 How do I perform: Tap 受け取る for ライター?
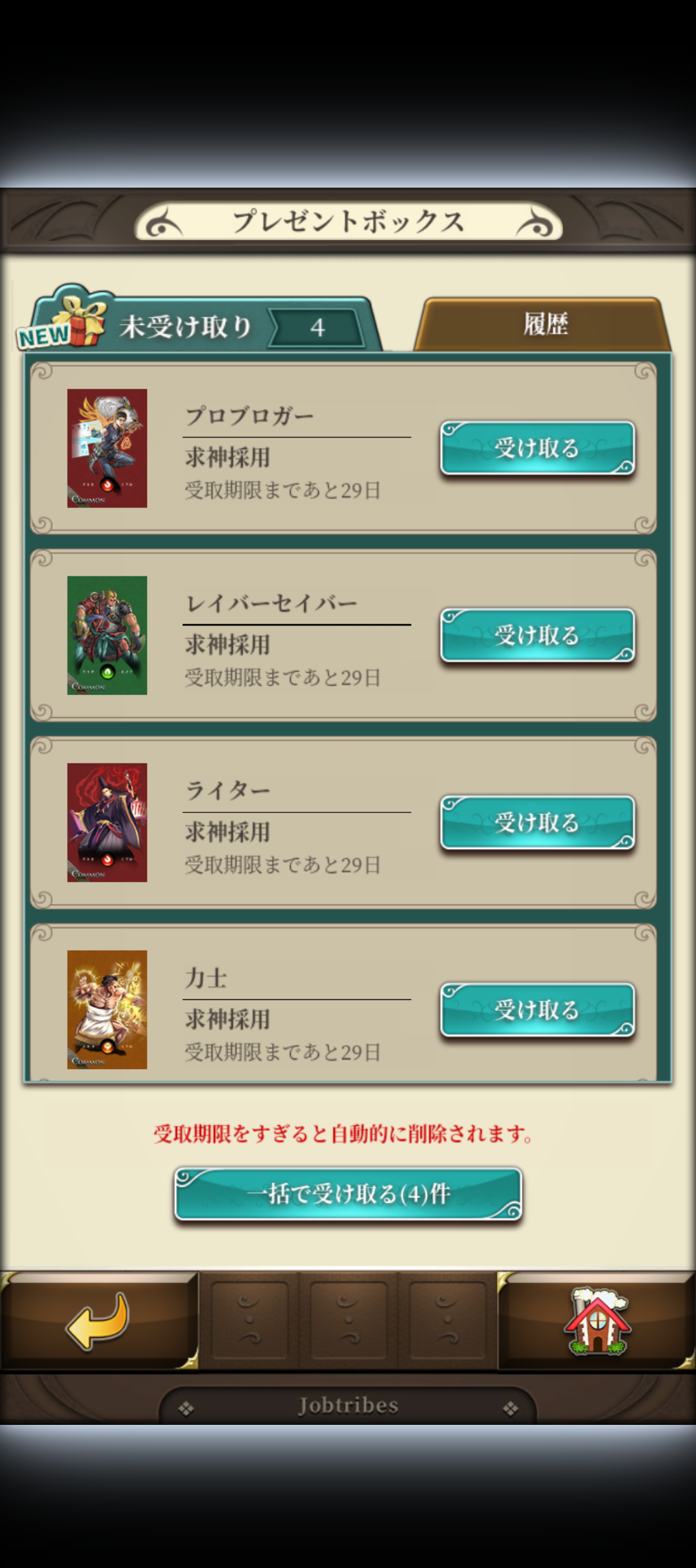click(x=537, y=823)
